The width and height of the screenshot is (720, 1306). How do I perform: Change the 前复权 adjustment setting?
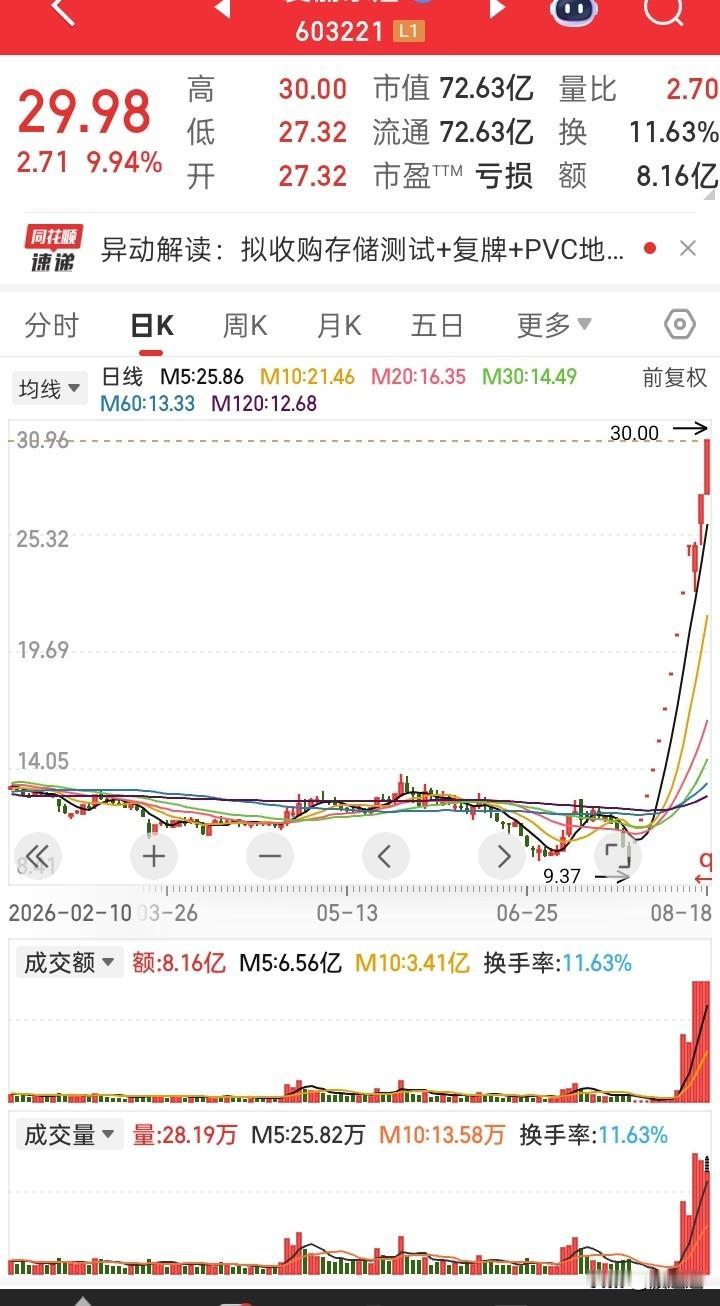click(675, 378)
